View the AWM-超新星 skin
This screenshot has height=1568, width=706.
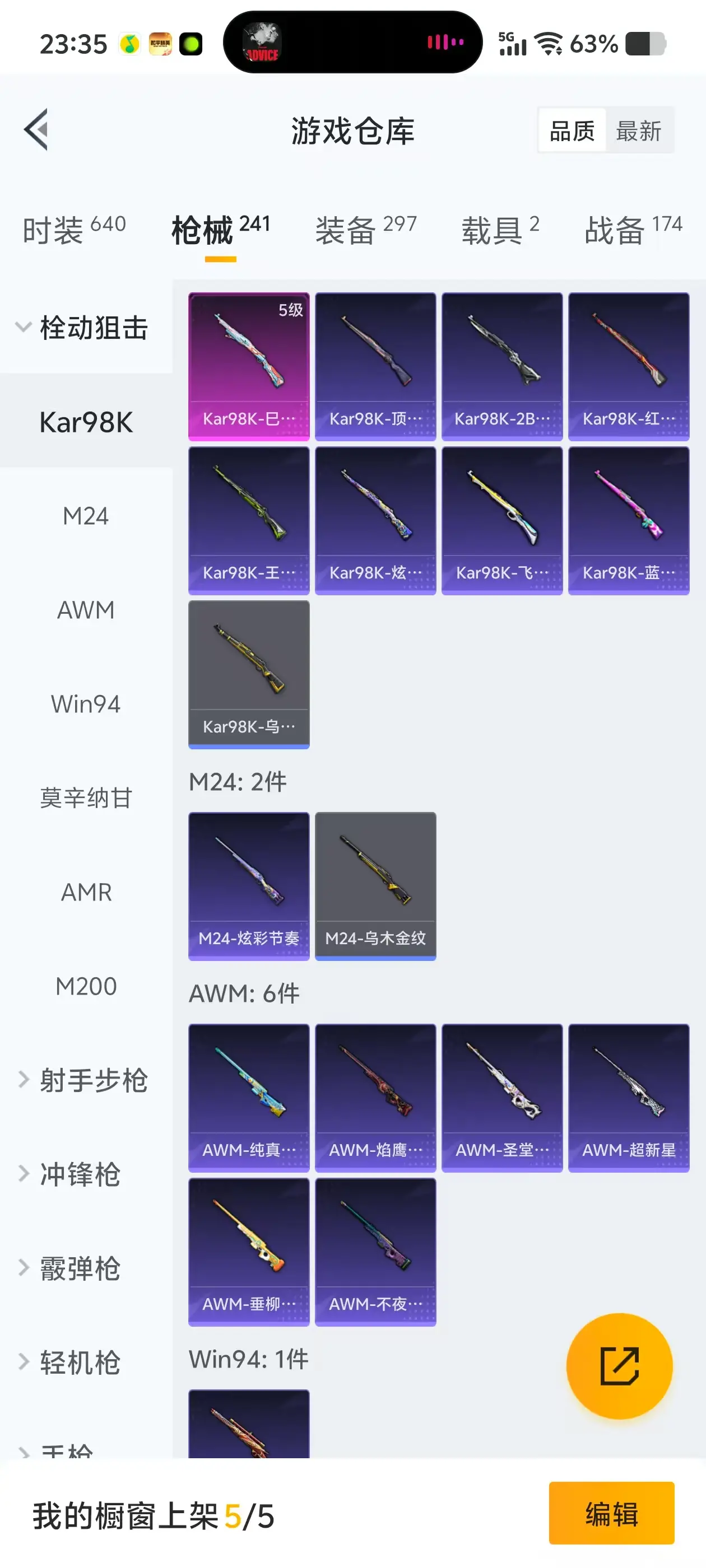pos(628,1098)
